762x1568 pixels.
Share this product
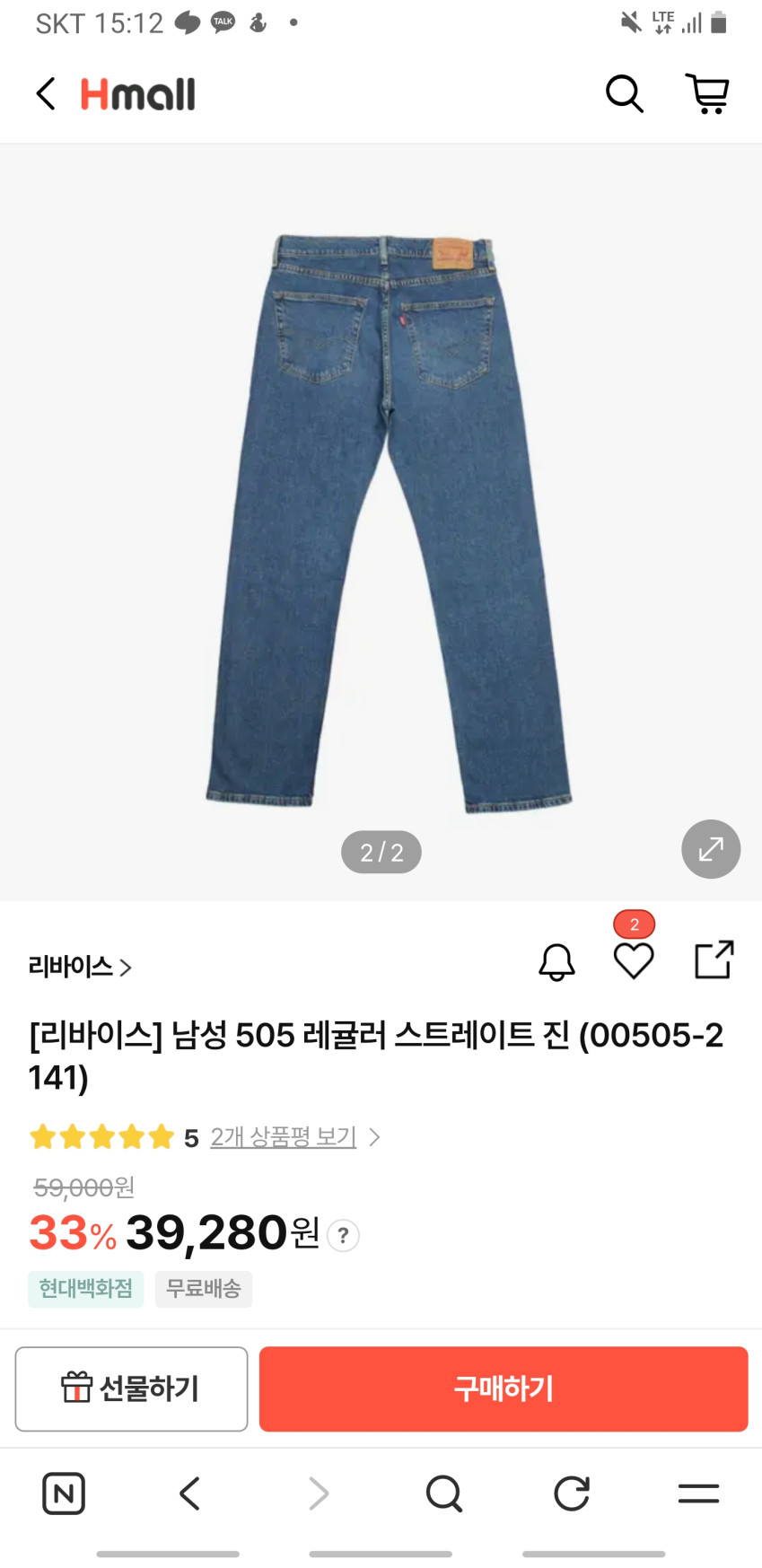click(714, 959)
